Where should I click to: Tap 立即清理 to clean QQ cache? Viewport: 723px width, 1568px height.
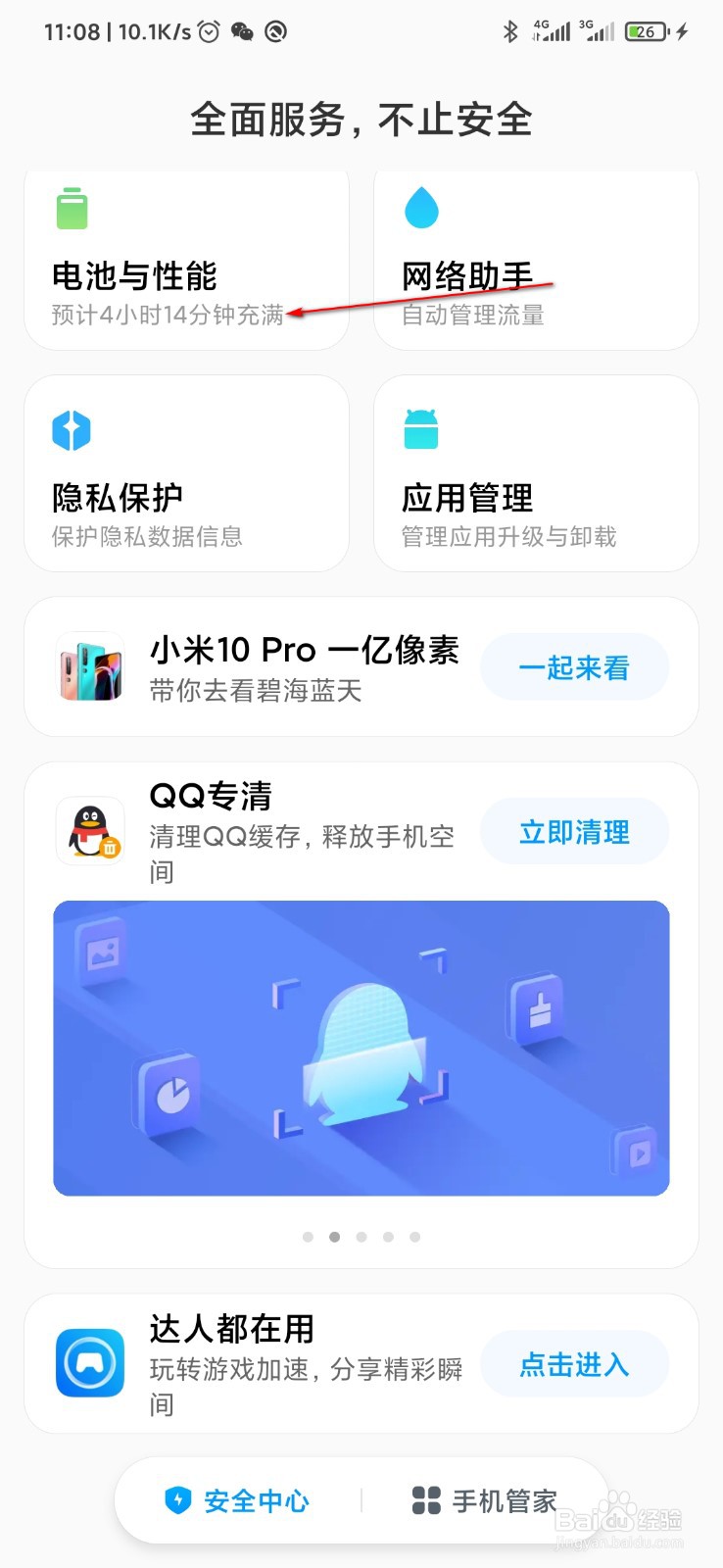tap(574, 831)
